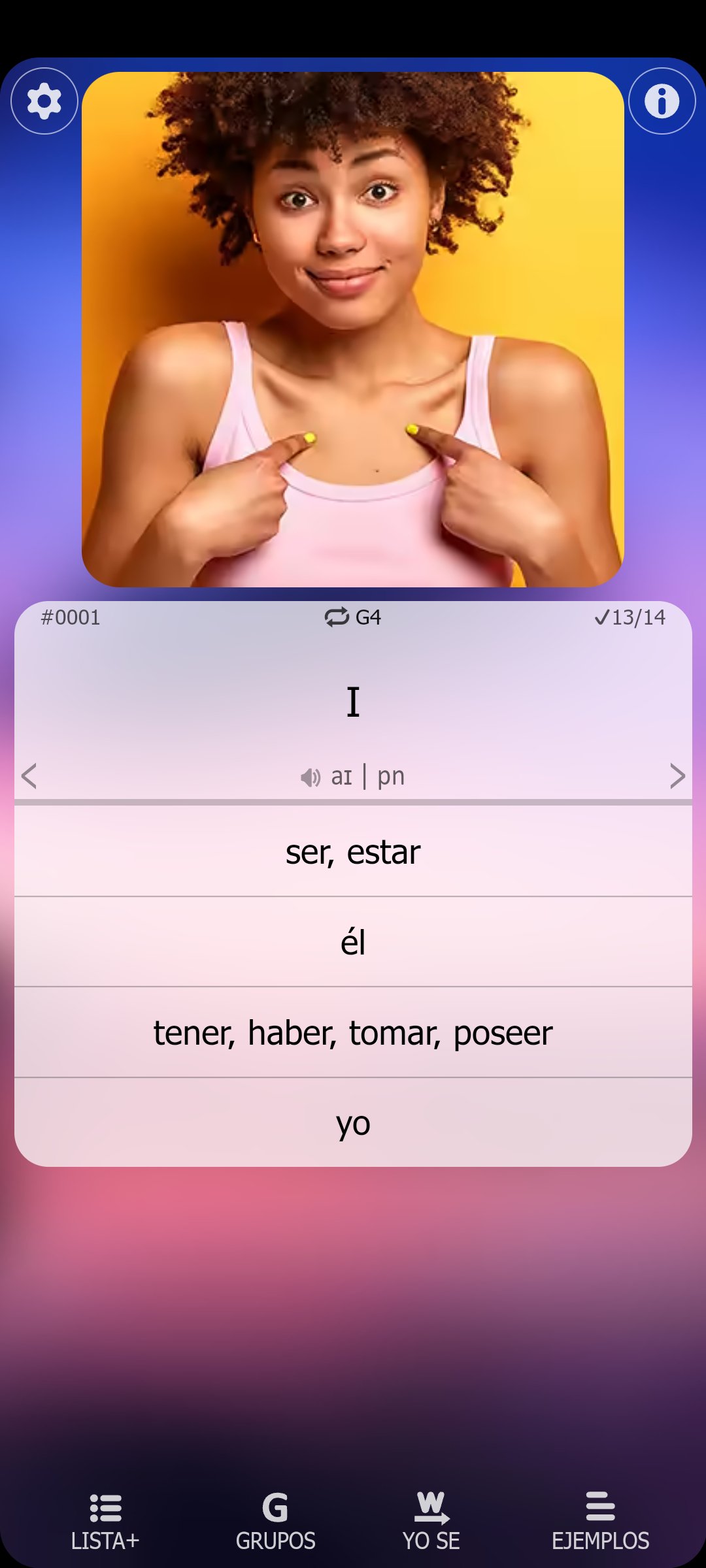
Task: Select answer "ser, estar"
Action: [353, 852]
